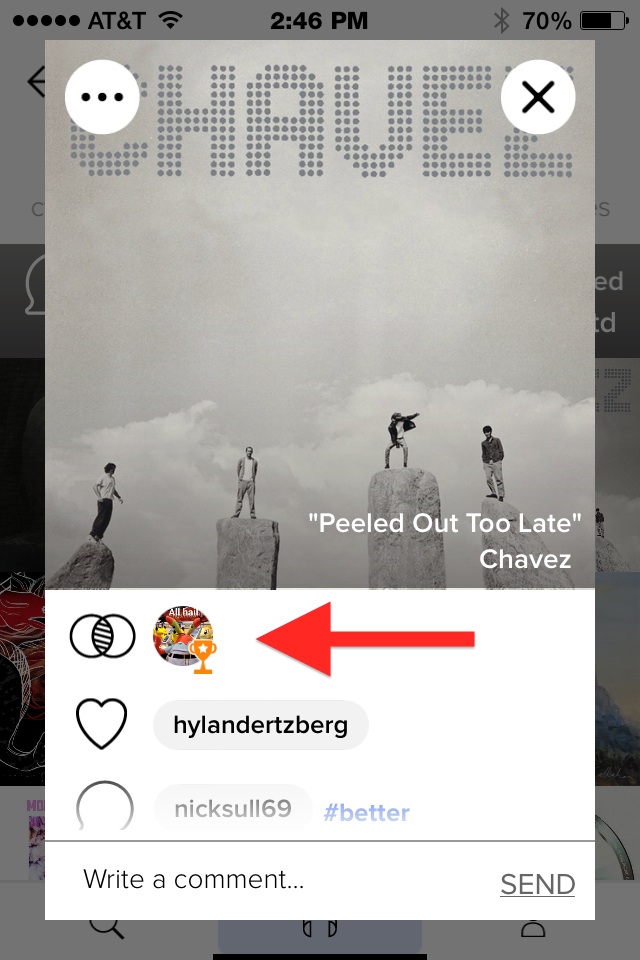Open nicksull69's profile chip

(234, 809)
